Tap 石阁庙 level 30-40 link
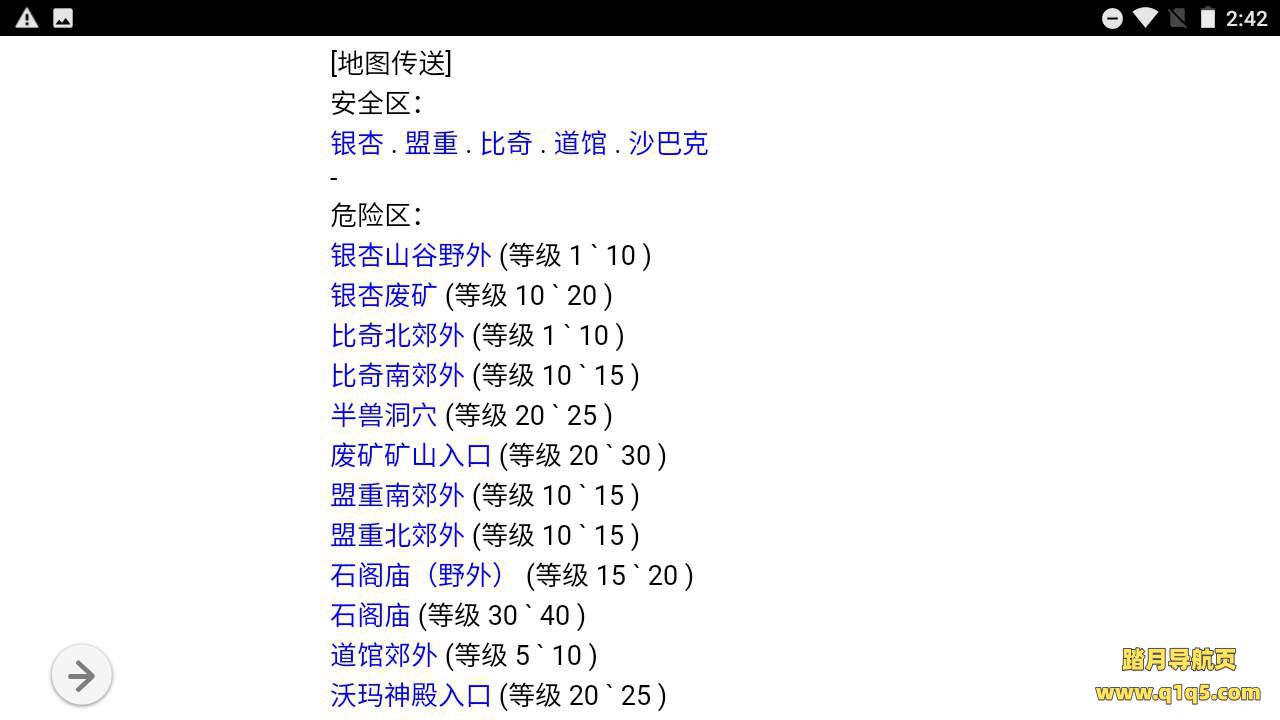Viewport: 1280px width, 720px height. pos(371,615)
